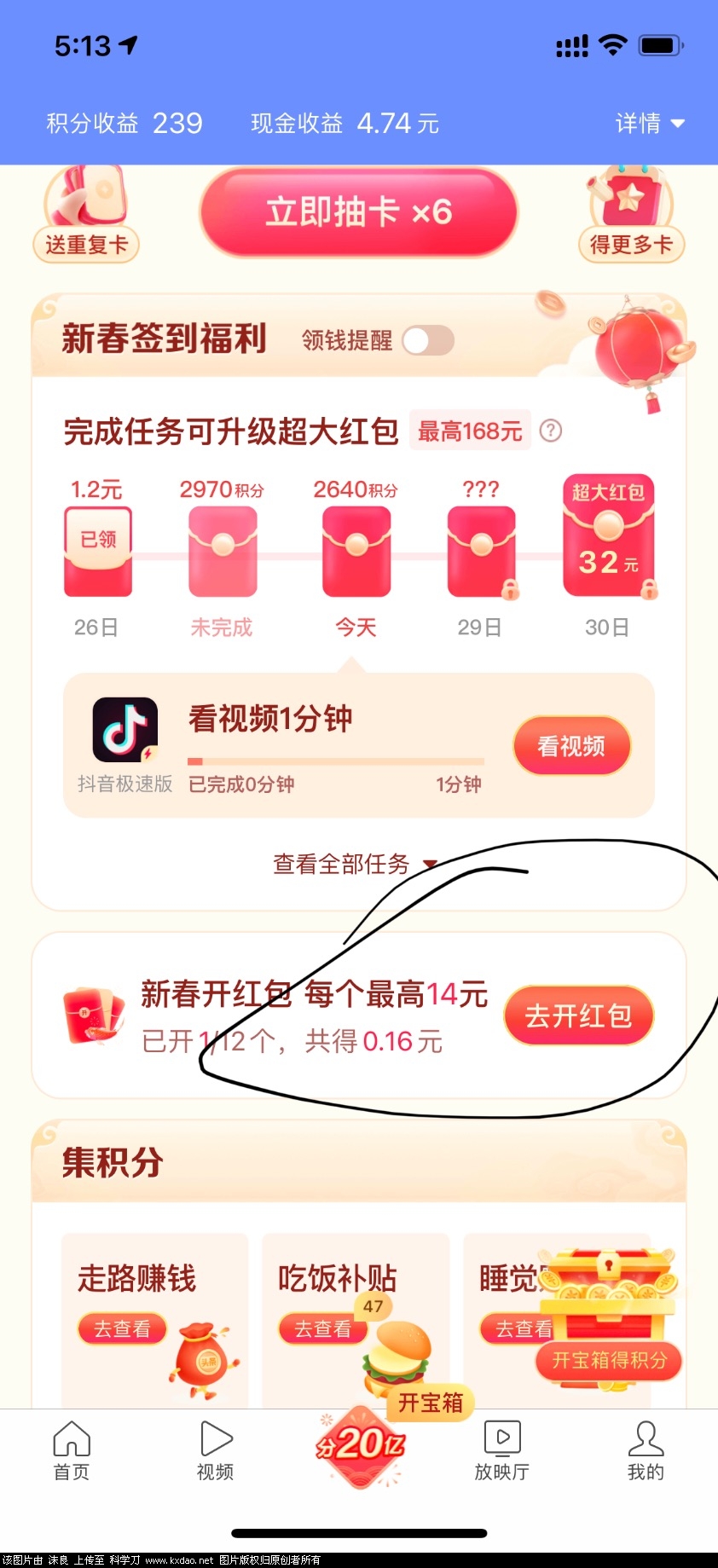Expand 查看全部任务 list
This screenshot has width=718, height=1568.
pos(353,865)
